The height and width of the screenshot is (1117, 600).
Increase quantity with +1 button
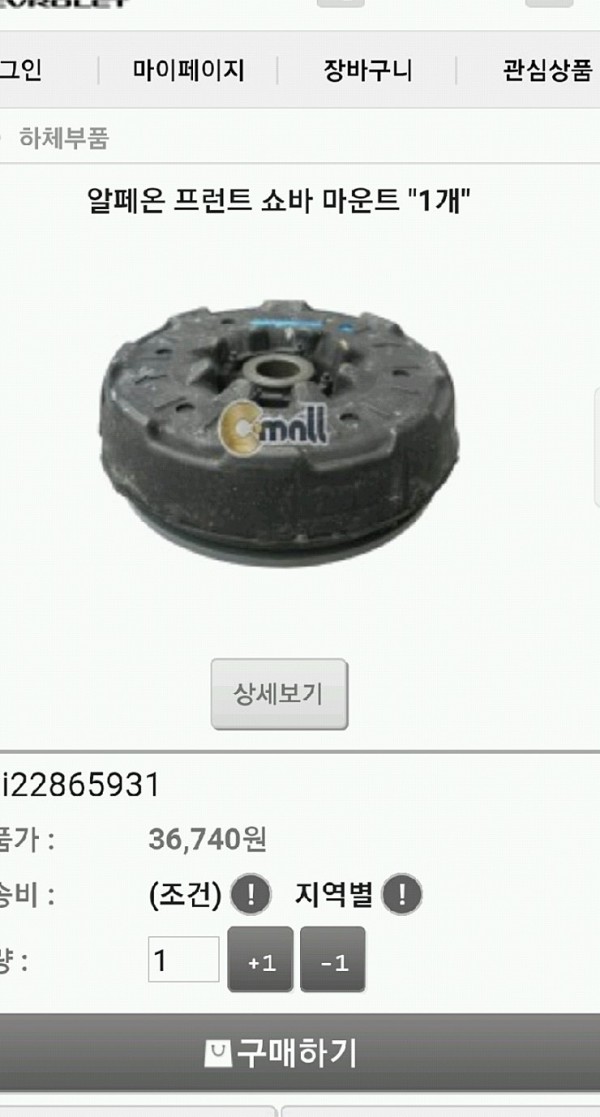pos(261,960)
